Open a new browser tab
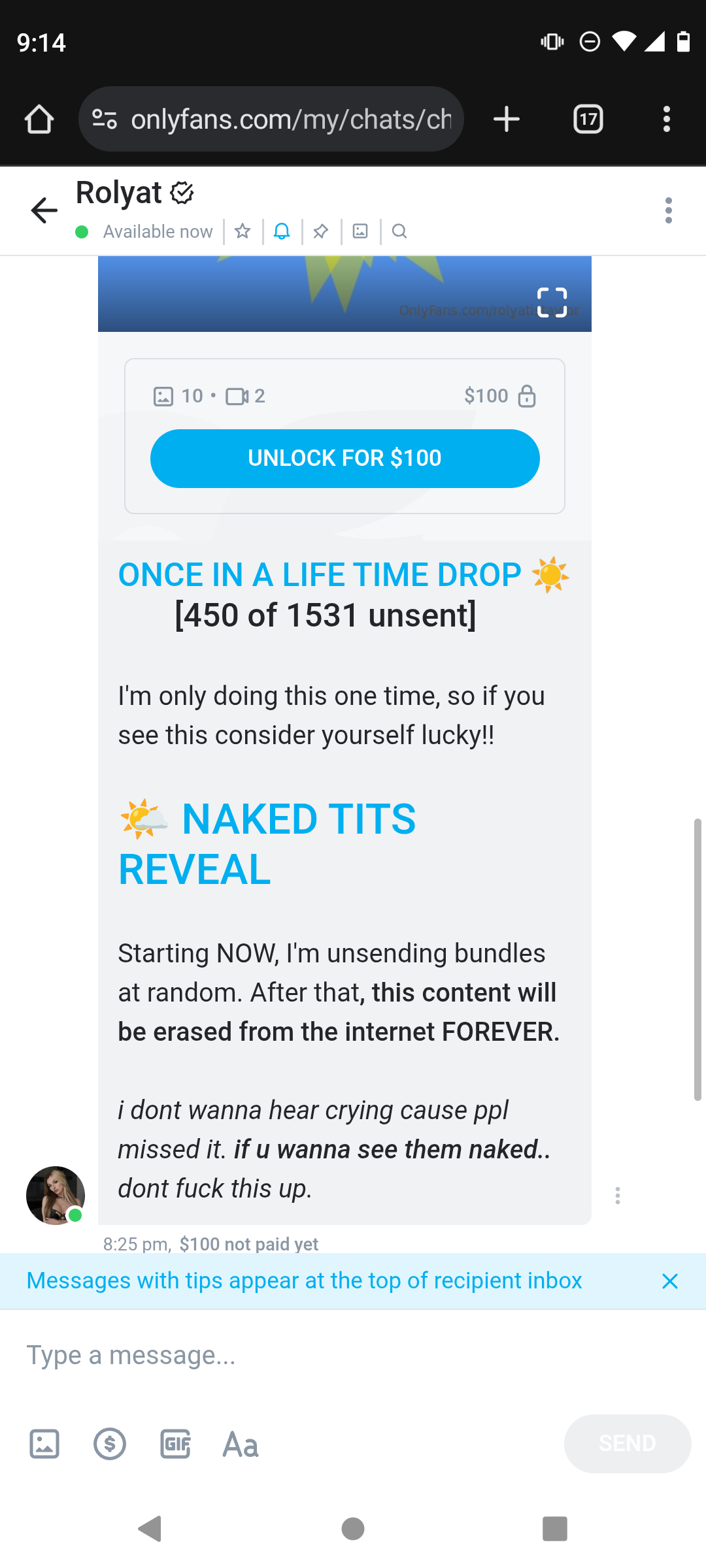The width and height of the screenshot is (706, 1568). (507, 120)
